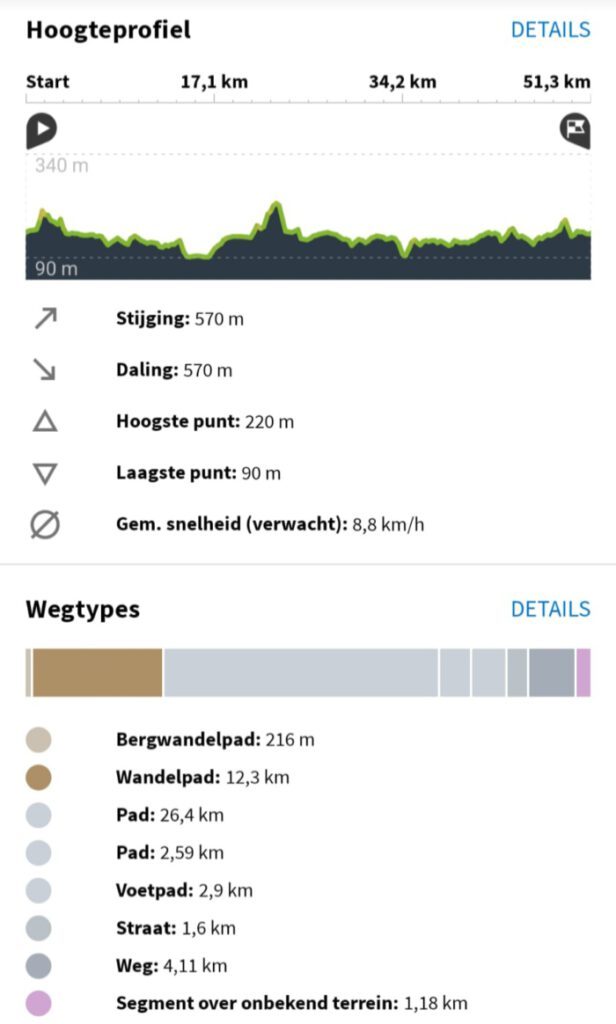The height and width of the screenshot is (1024, 616).
Task: Open DETAILS for the Hoogteprofiel section
Action: coord(550,30)
